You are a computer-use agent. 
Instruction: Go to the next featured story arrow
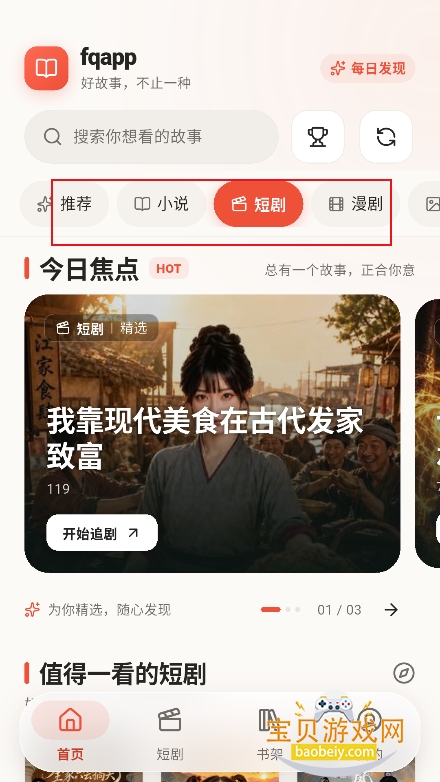pyautogui.click(x=392, y=609)
